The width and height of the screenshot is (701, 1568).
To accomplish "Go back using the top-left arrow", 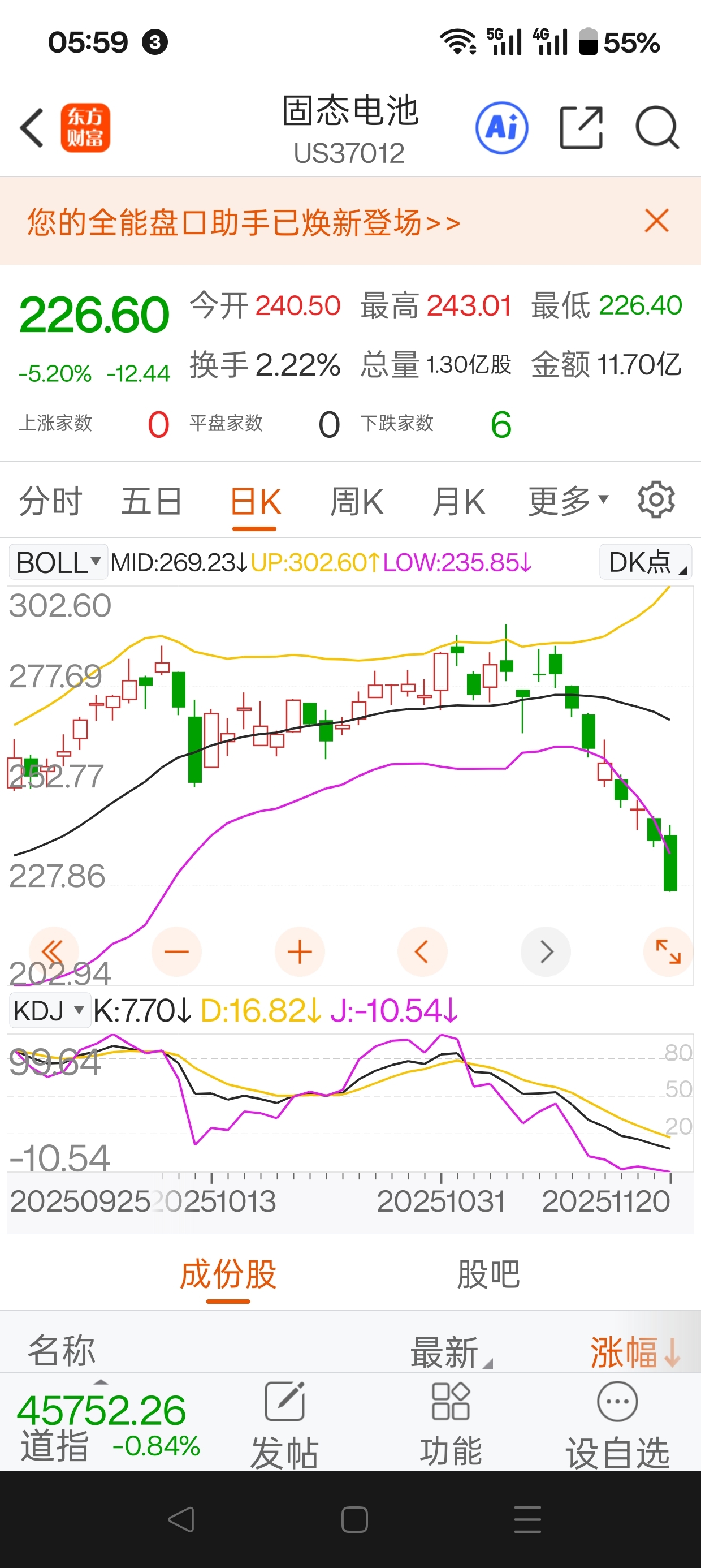I will click(32, 128).
